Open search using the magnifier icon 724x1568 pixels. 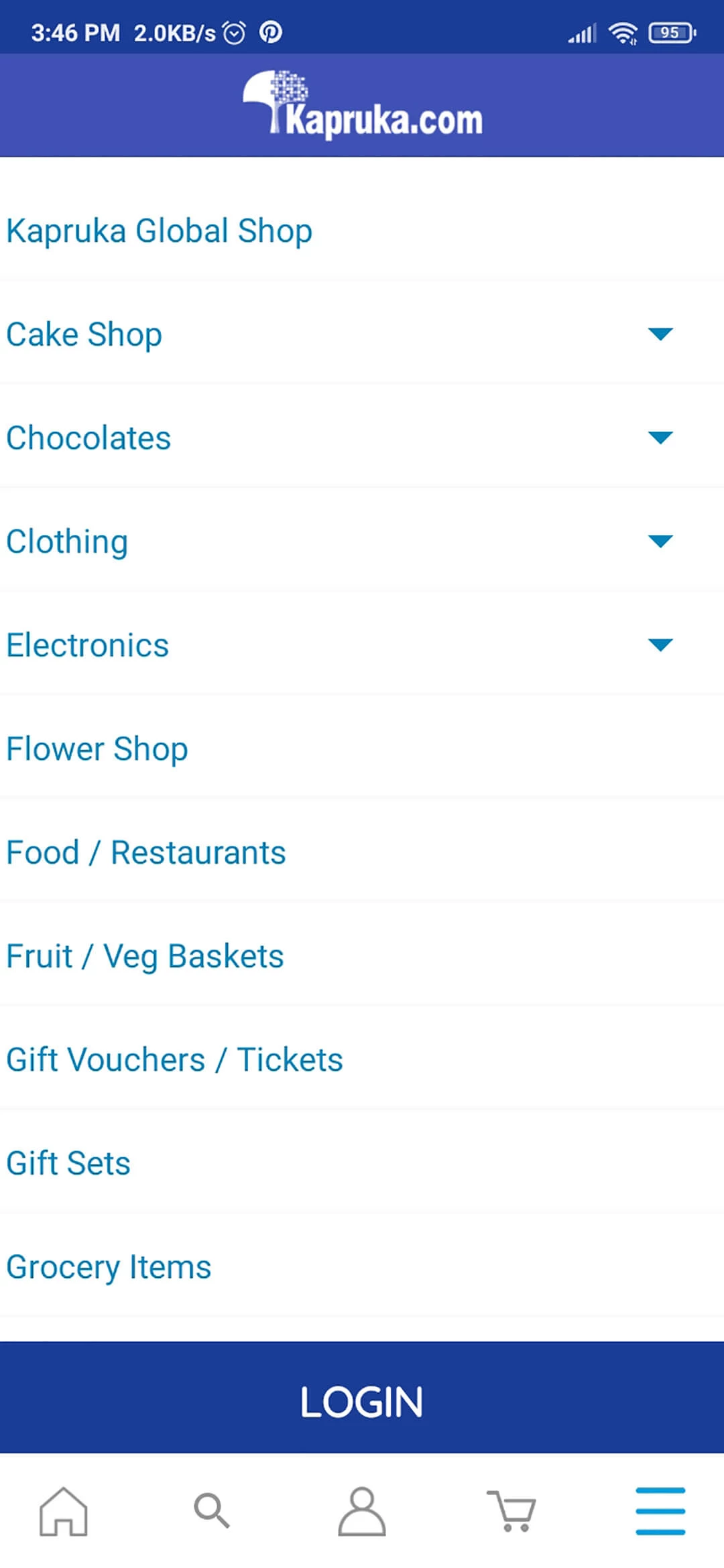(x=213, y=1511)
